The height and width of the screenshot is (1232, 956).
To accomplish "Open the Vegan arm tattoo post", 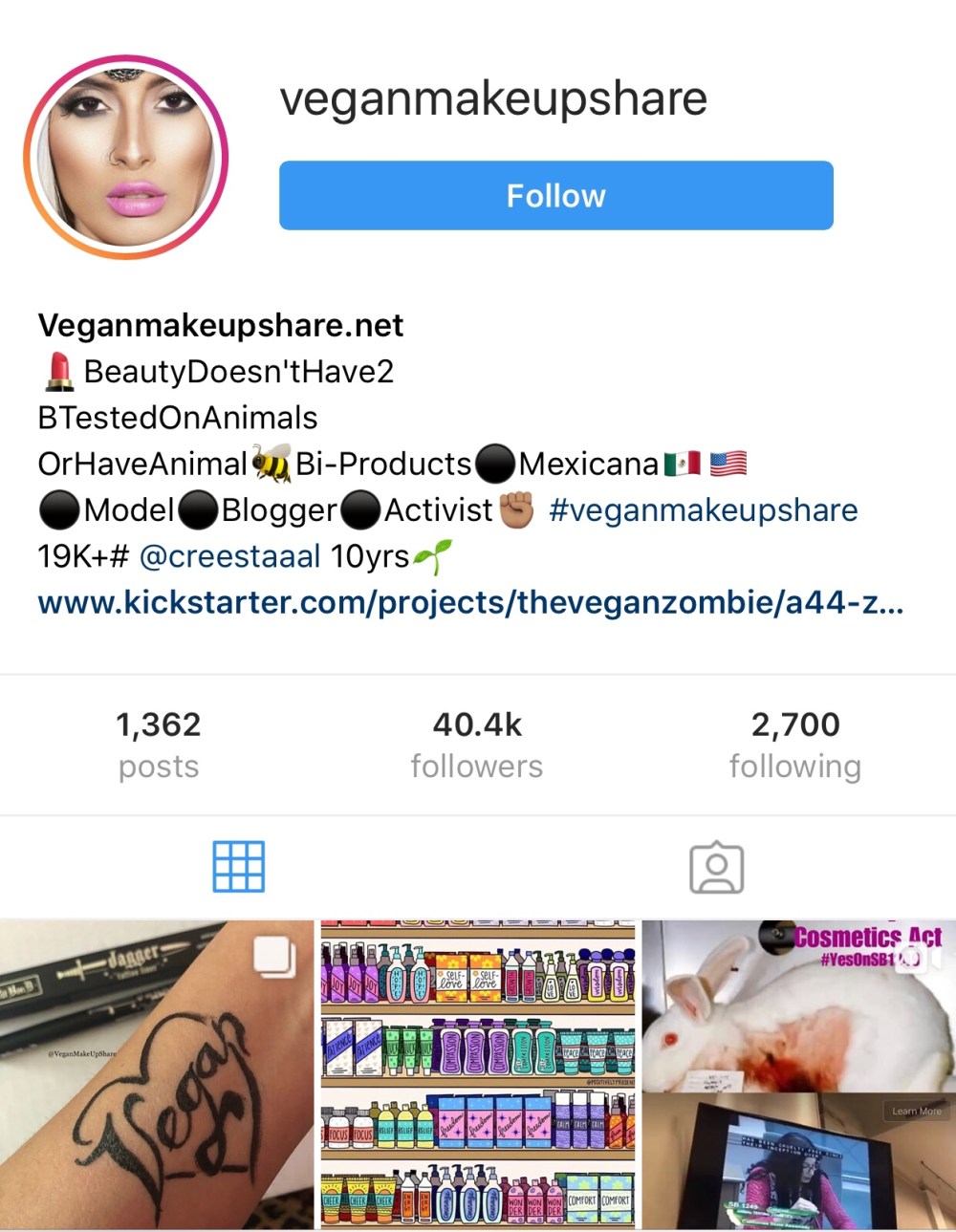I will tap(156, 1073).
